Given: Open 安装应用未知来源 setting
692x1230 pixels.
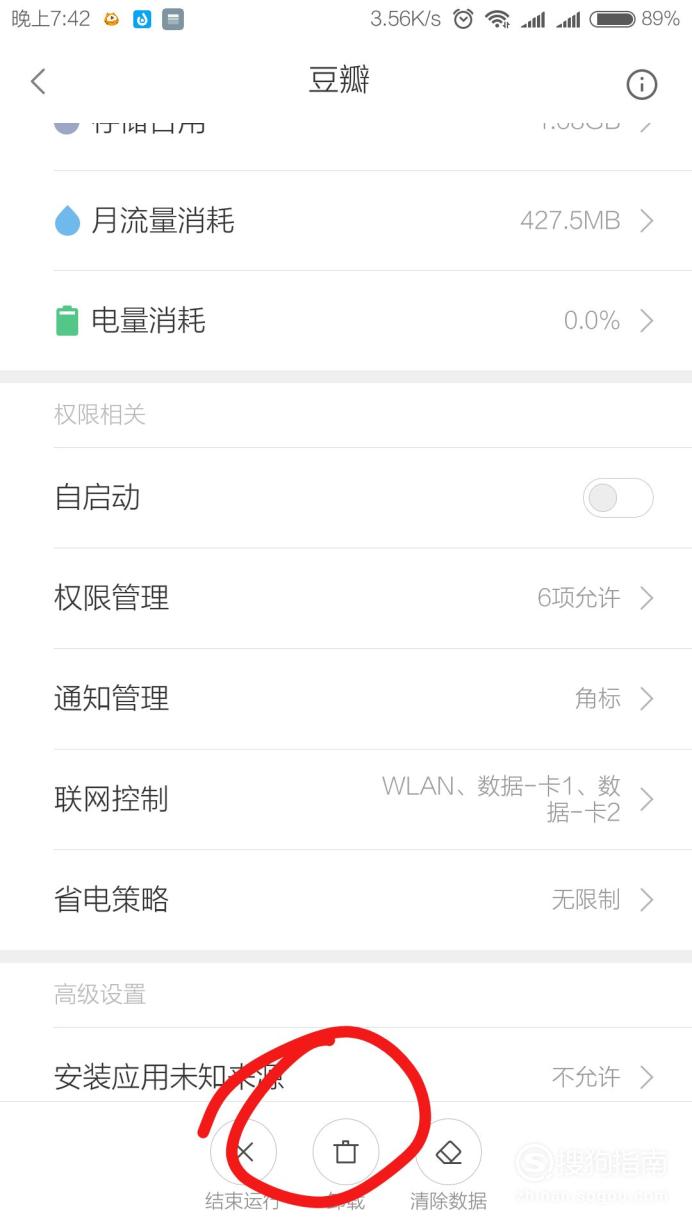Looking at the screenshot, I should 346,1076.
